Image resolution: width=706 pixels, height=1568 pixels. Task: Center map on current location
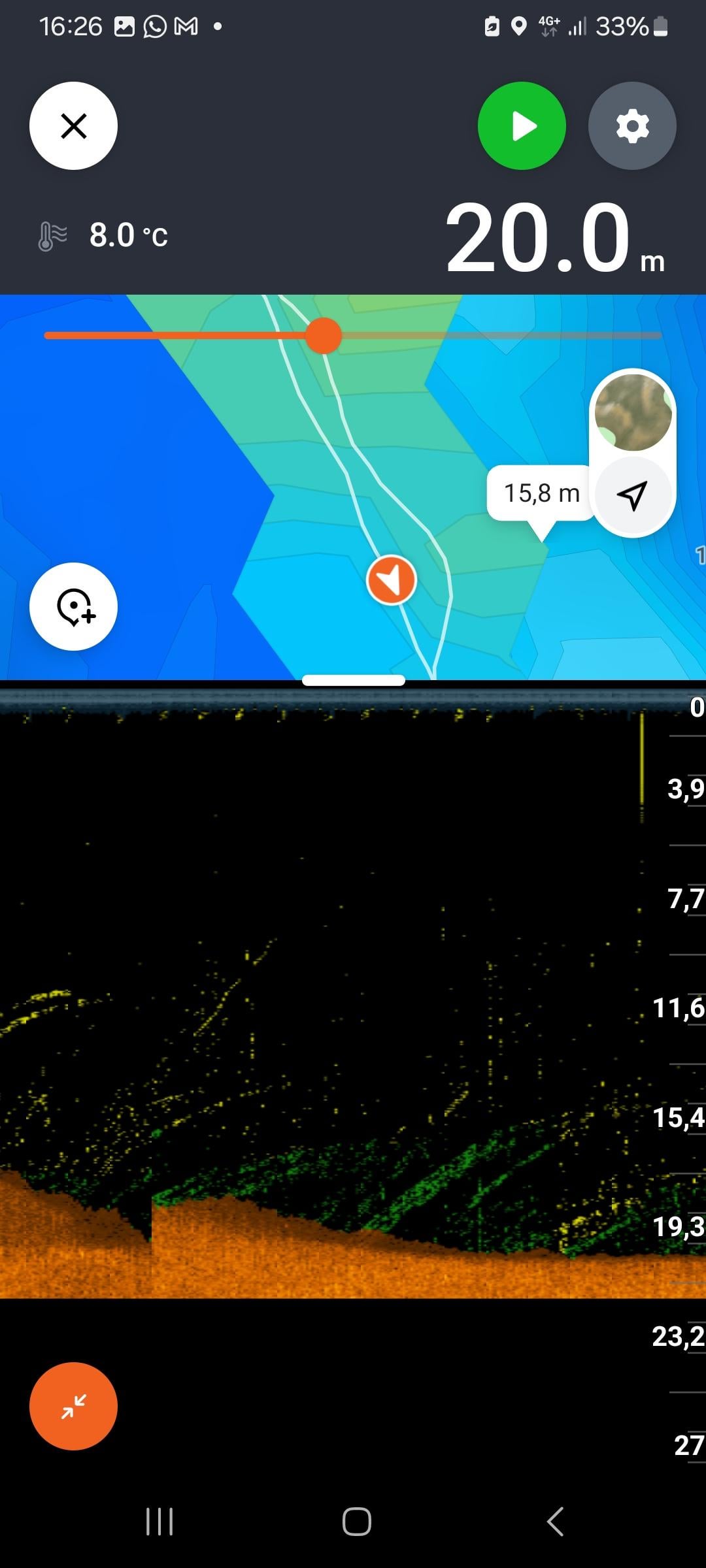tap(632, 495)
